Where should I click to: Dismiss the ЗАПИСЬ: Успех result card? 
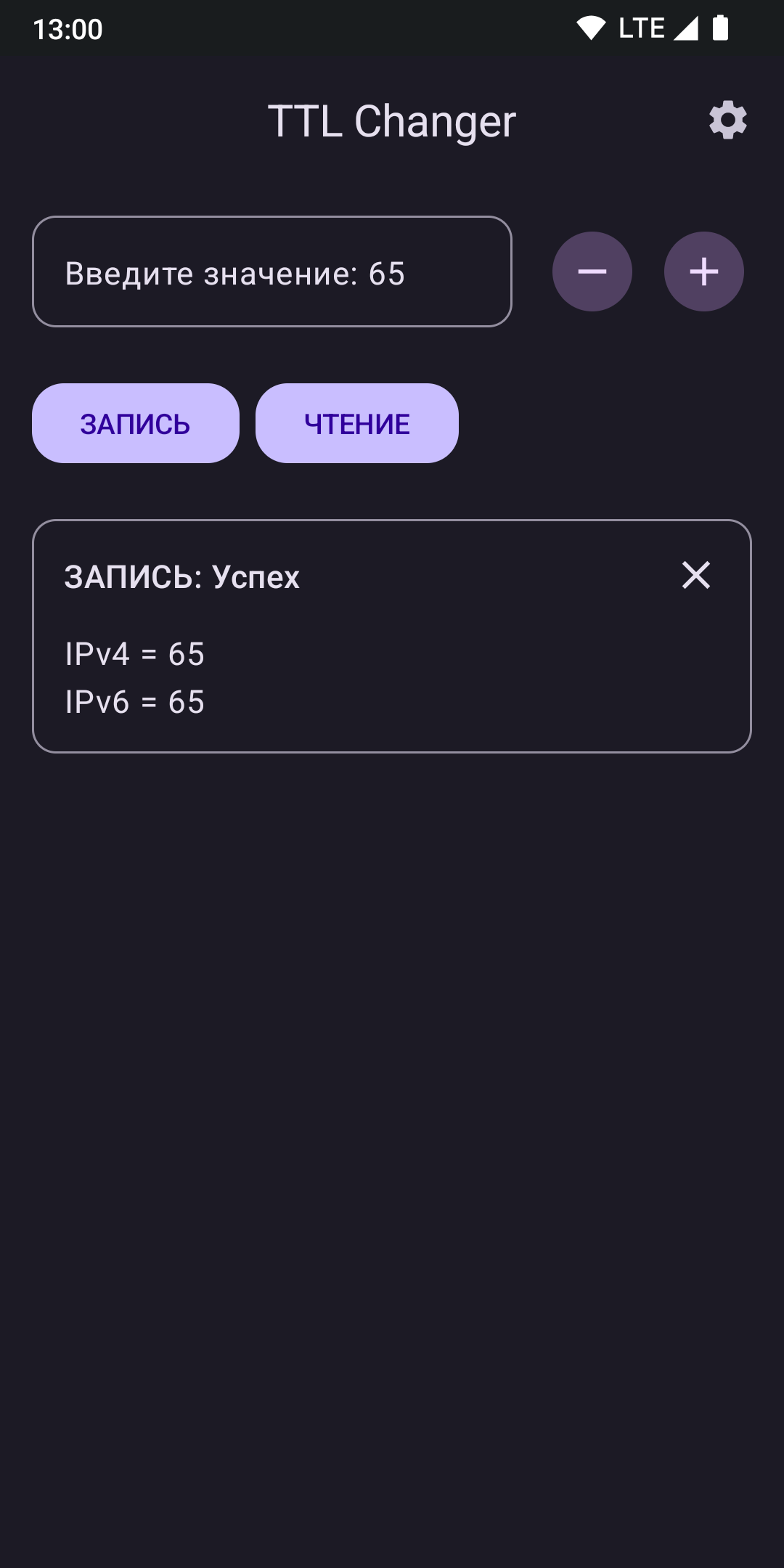696,575
